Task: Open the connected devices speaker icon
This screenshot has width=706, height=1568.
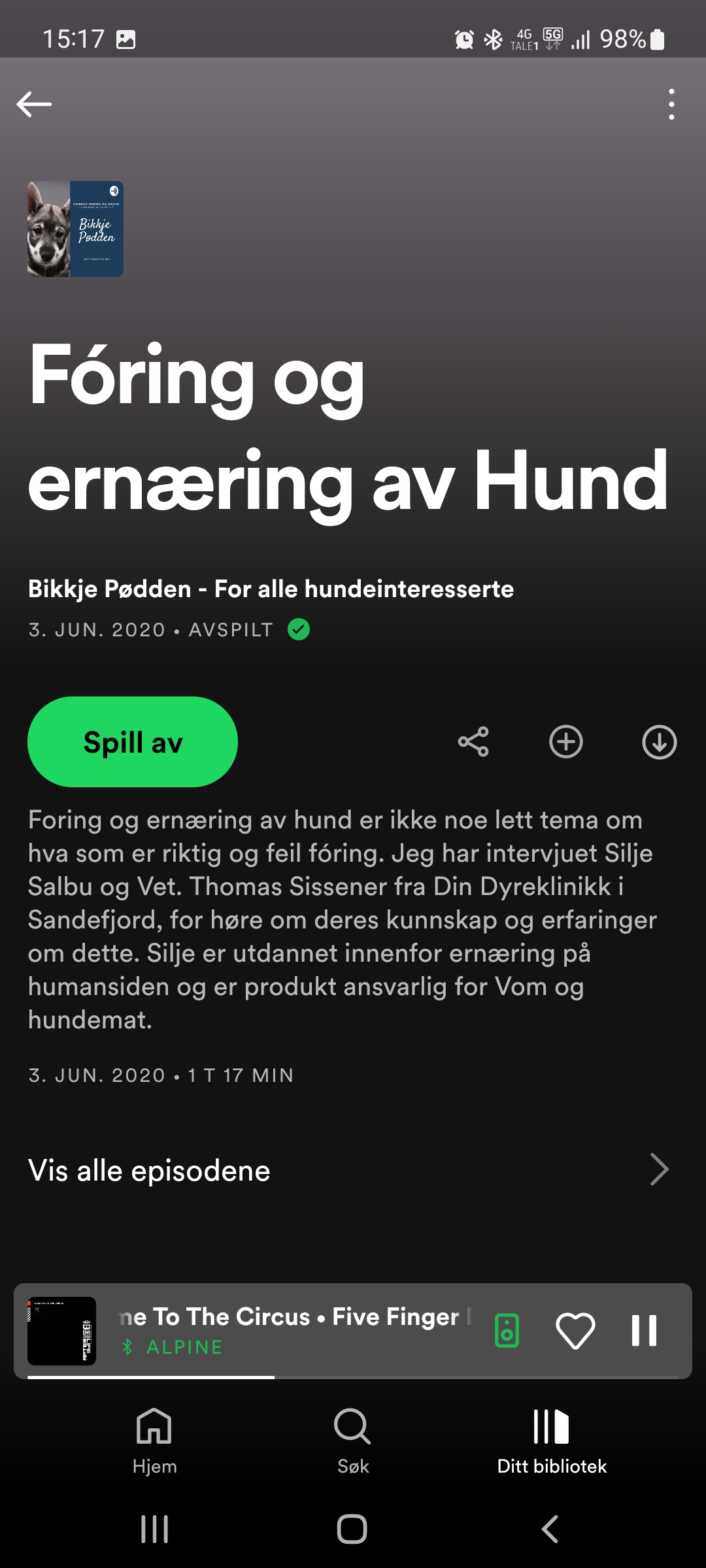Action: pos(507,1331)
